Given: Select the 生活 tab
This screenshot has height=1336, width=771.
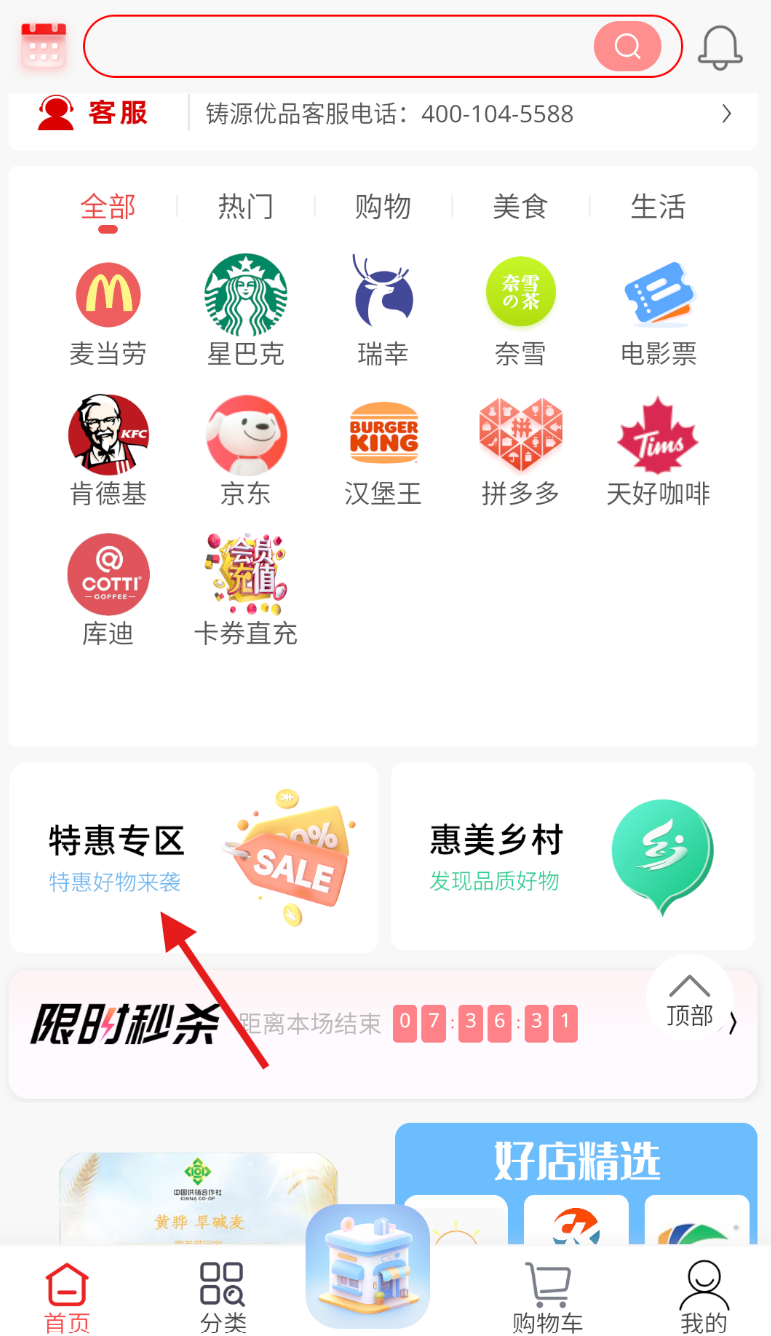Looking at the screenshot, I should (658, 207).
